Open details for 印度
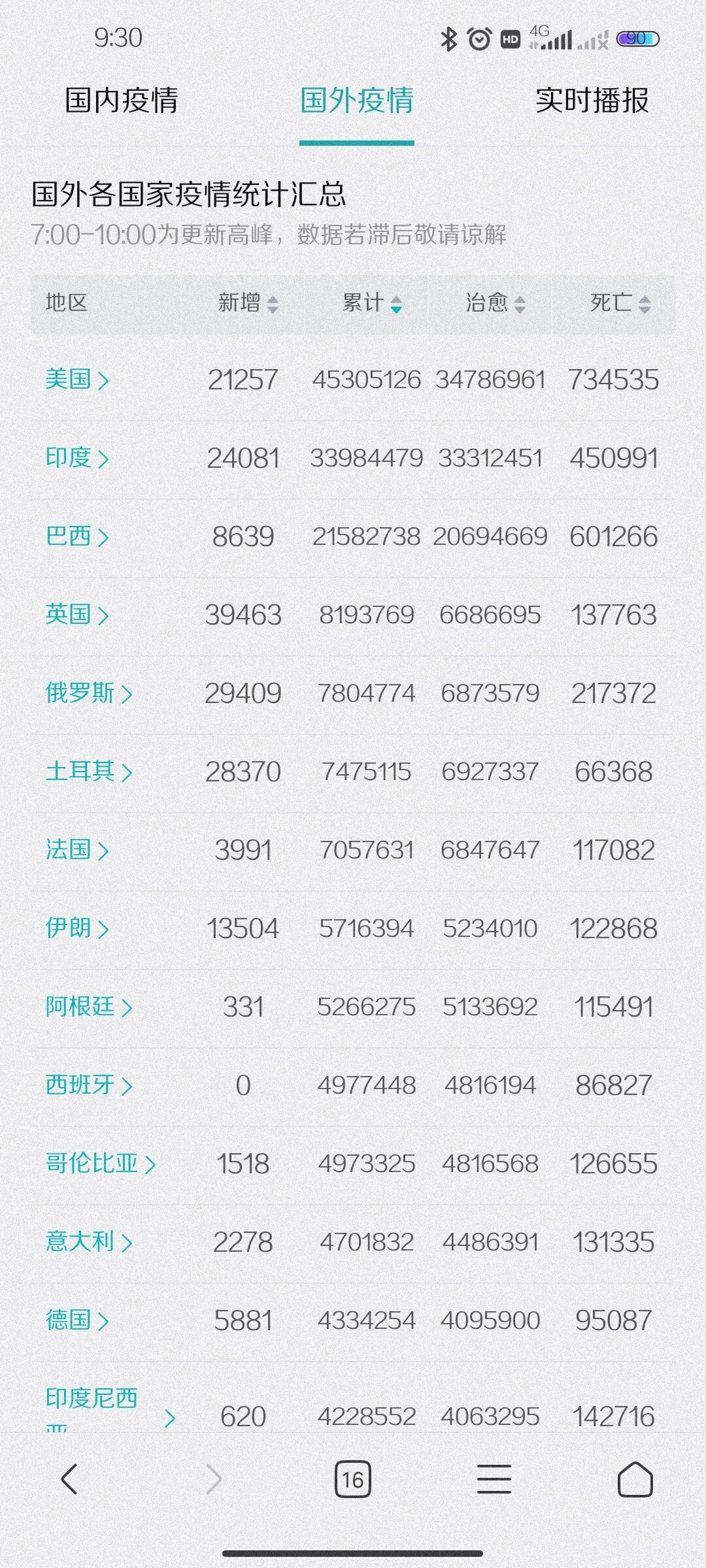The image size is (706, 1568). (x=76, y=458)
